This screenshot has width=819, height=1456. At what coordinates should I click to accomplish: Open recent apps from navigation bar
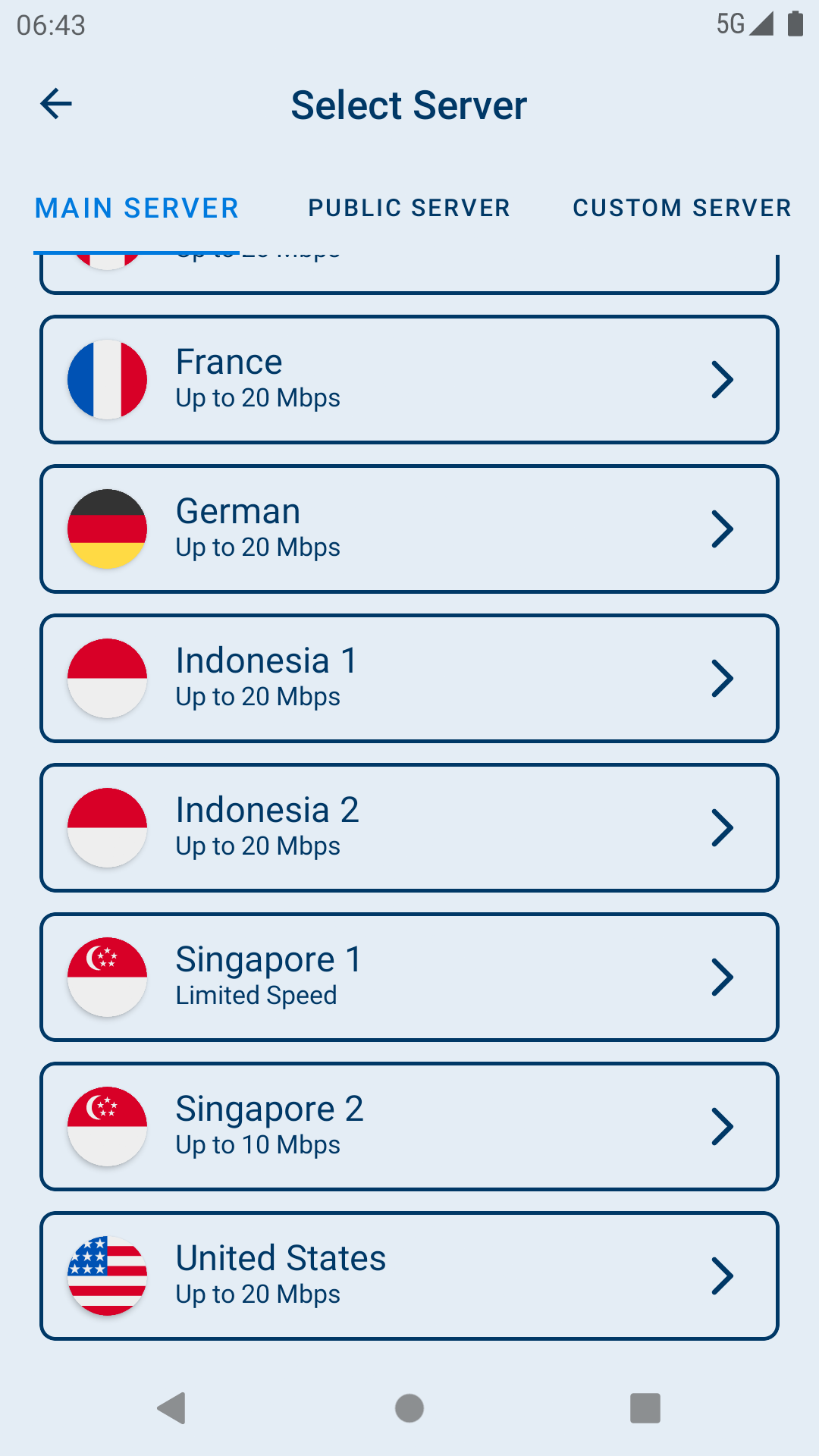click(x=645, y=1408)
